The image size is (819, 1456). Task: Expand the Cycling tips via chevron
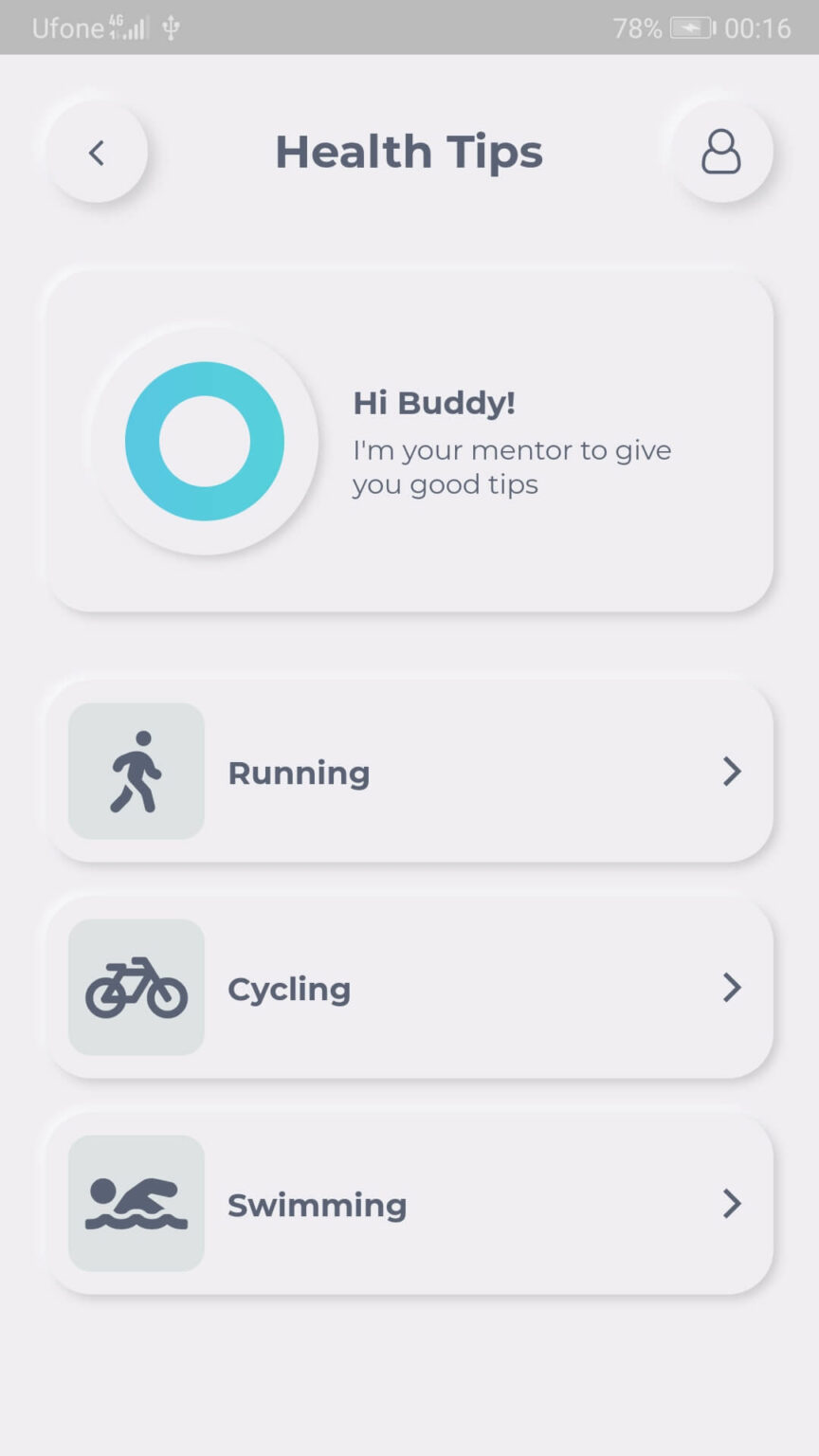pyautogui.click(x=730, y=988)
